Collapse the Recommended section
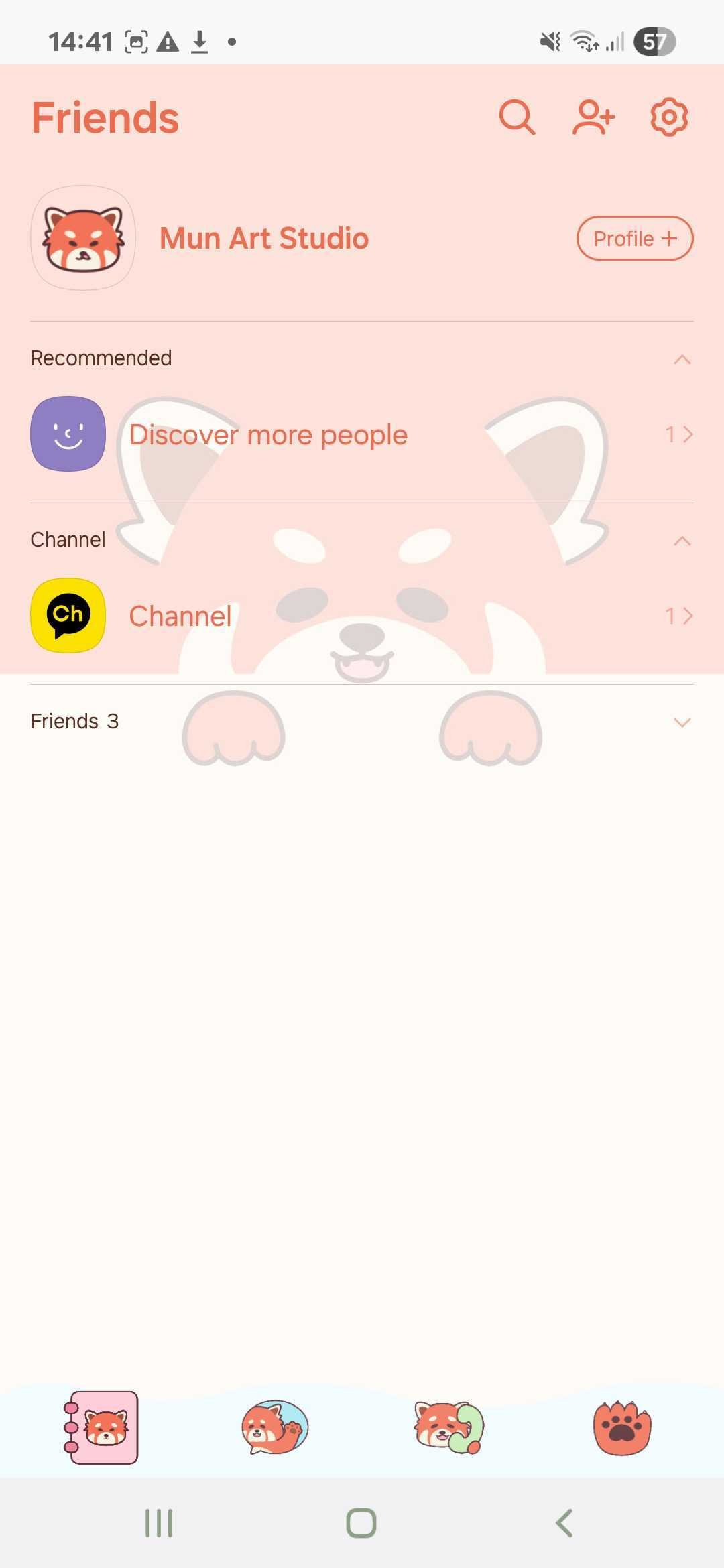The width and height of the screenshot is (724, 1568). [x=682, y=359]
